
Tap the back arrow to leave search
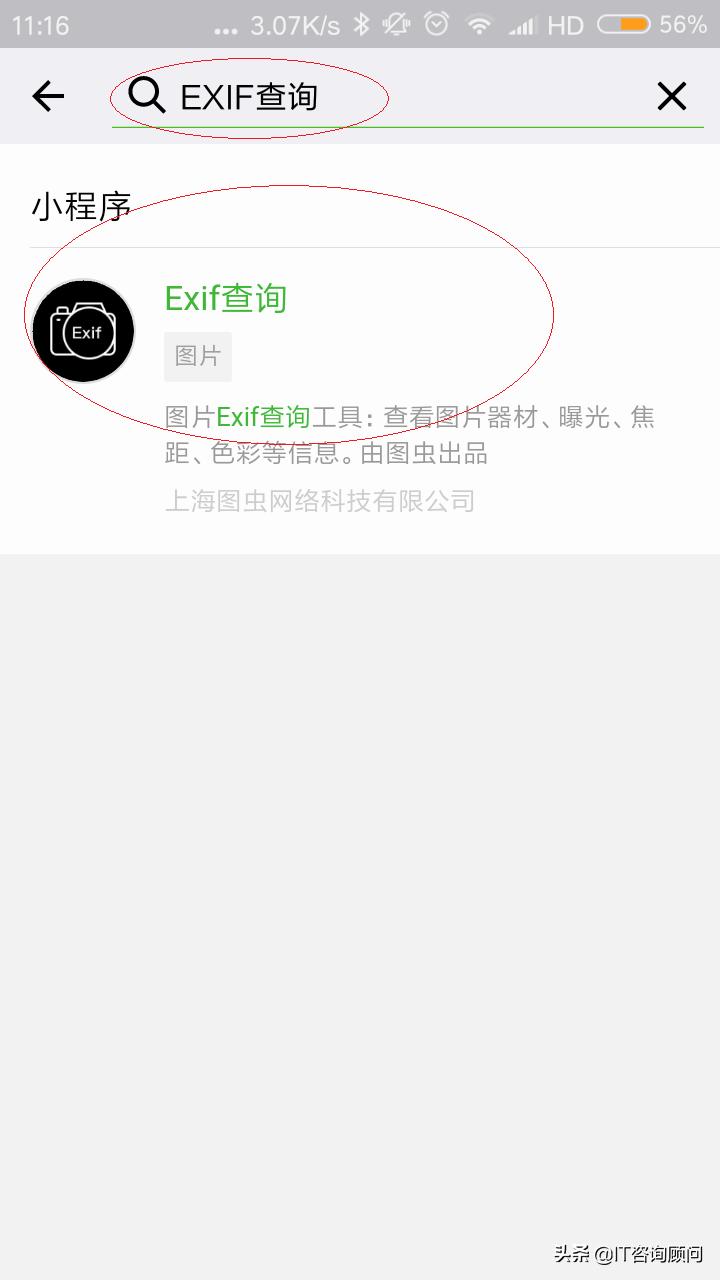pos(45,95)
